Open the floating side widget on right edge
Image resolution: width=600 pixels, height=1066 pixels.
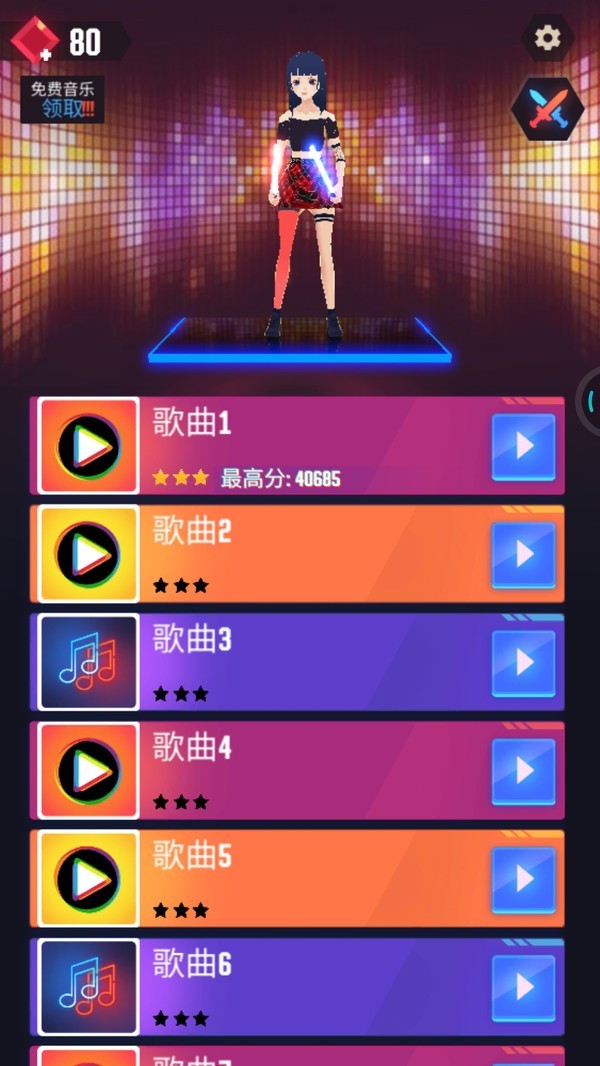590,401
